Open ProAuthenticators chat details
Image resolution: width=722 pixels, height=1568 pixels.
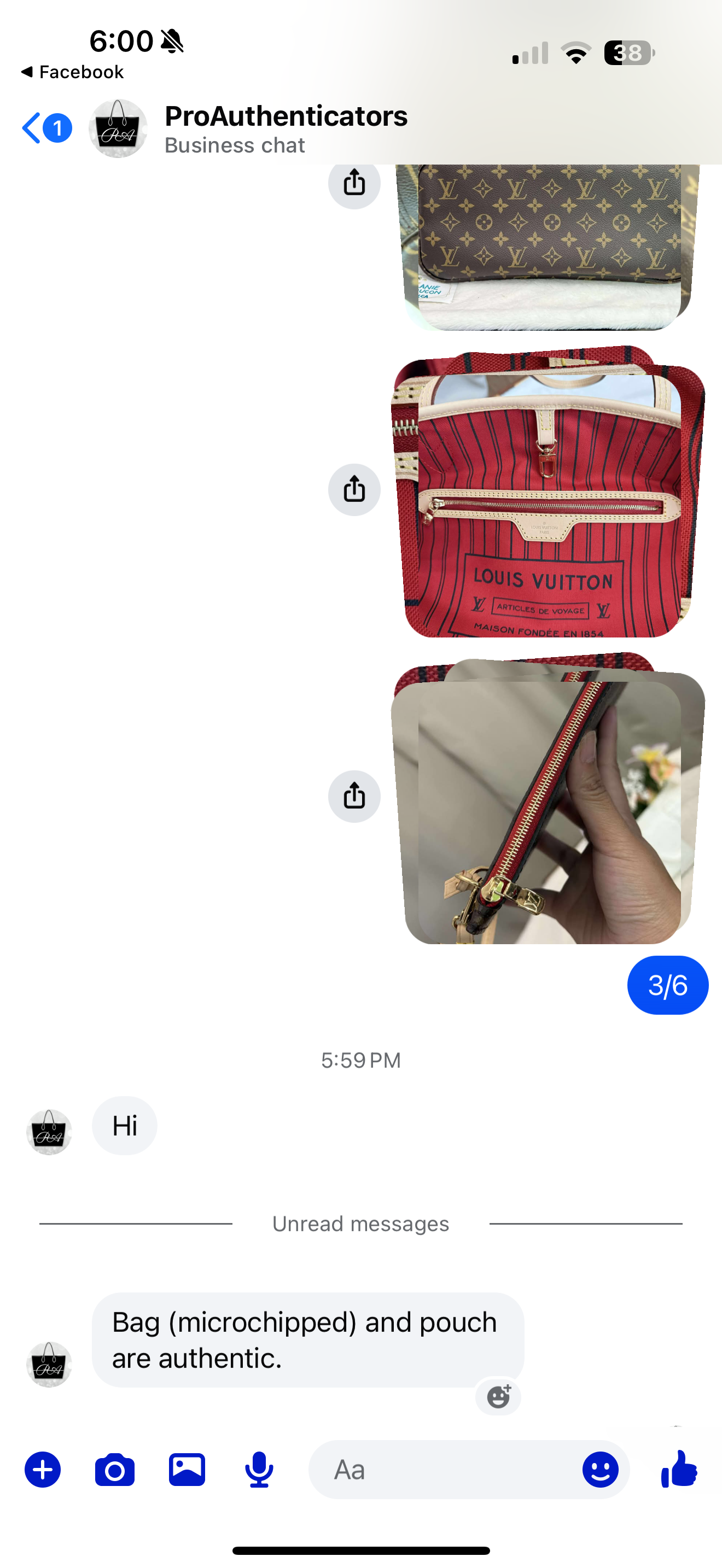tap(286, 128)
